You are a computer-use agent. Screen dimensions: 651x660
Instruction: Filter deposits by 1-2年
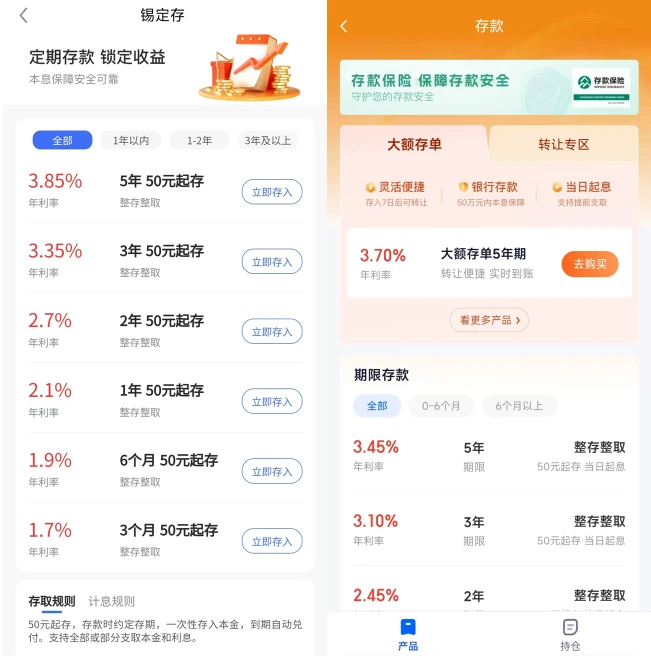click(x=199, y=141)
